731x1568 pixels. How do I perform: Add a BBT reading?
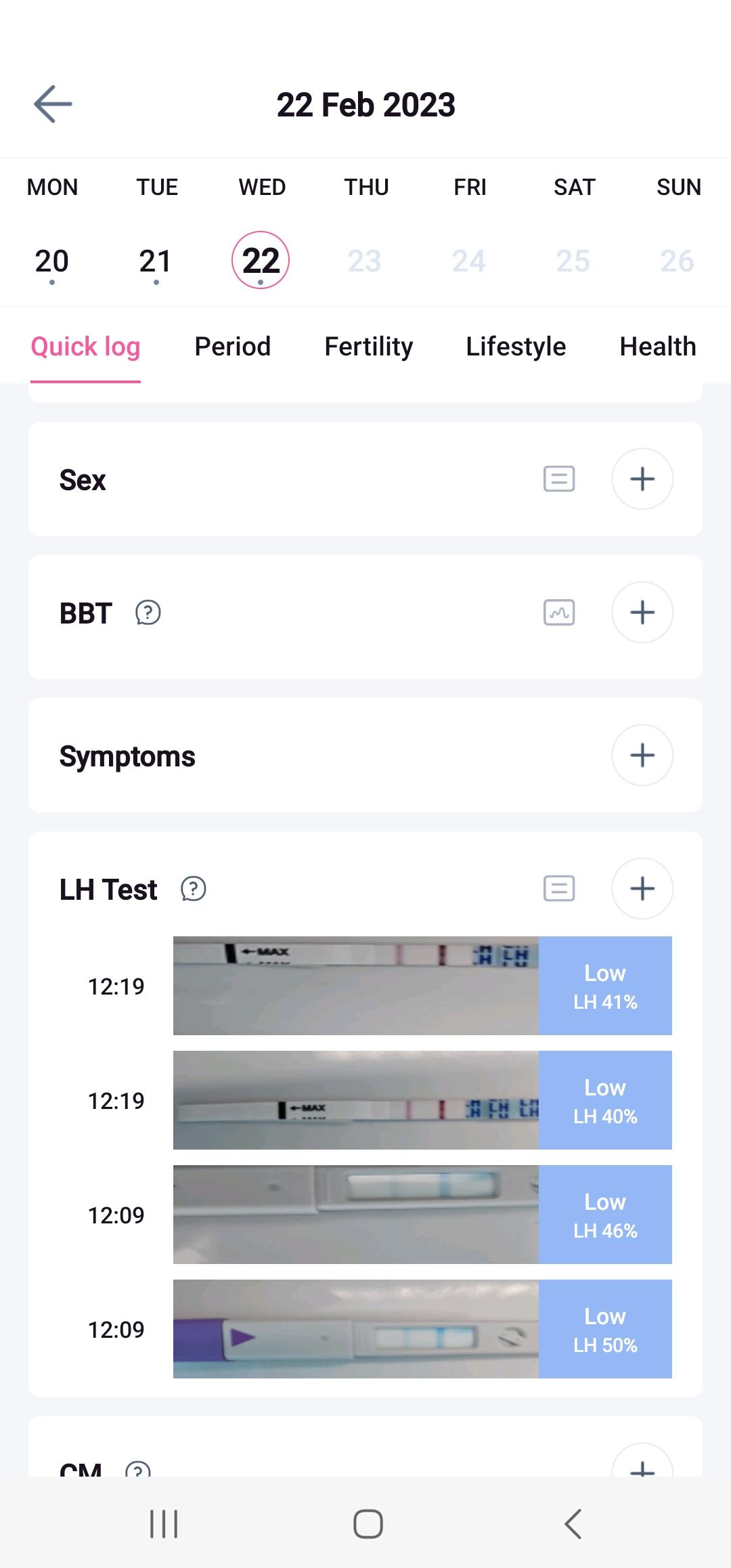[642, 612]
